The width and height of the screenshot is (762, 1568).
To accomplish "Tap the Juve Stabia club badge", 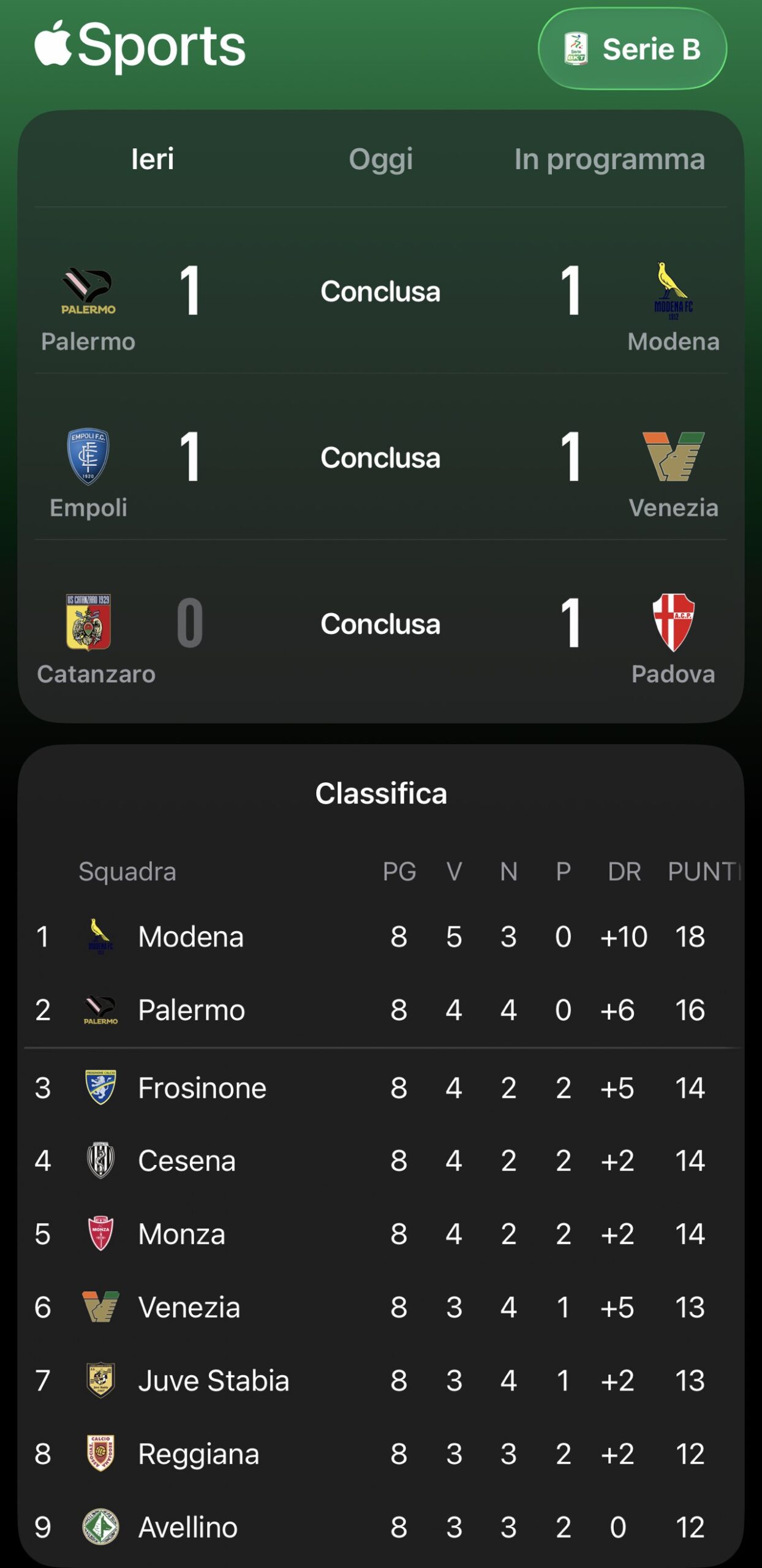I will 100,1380.
